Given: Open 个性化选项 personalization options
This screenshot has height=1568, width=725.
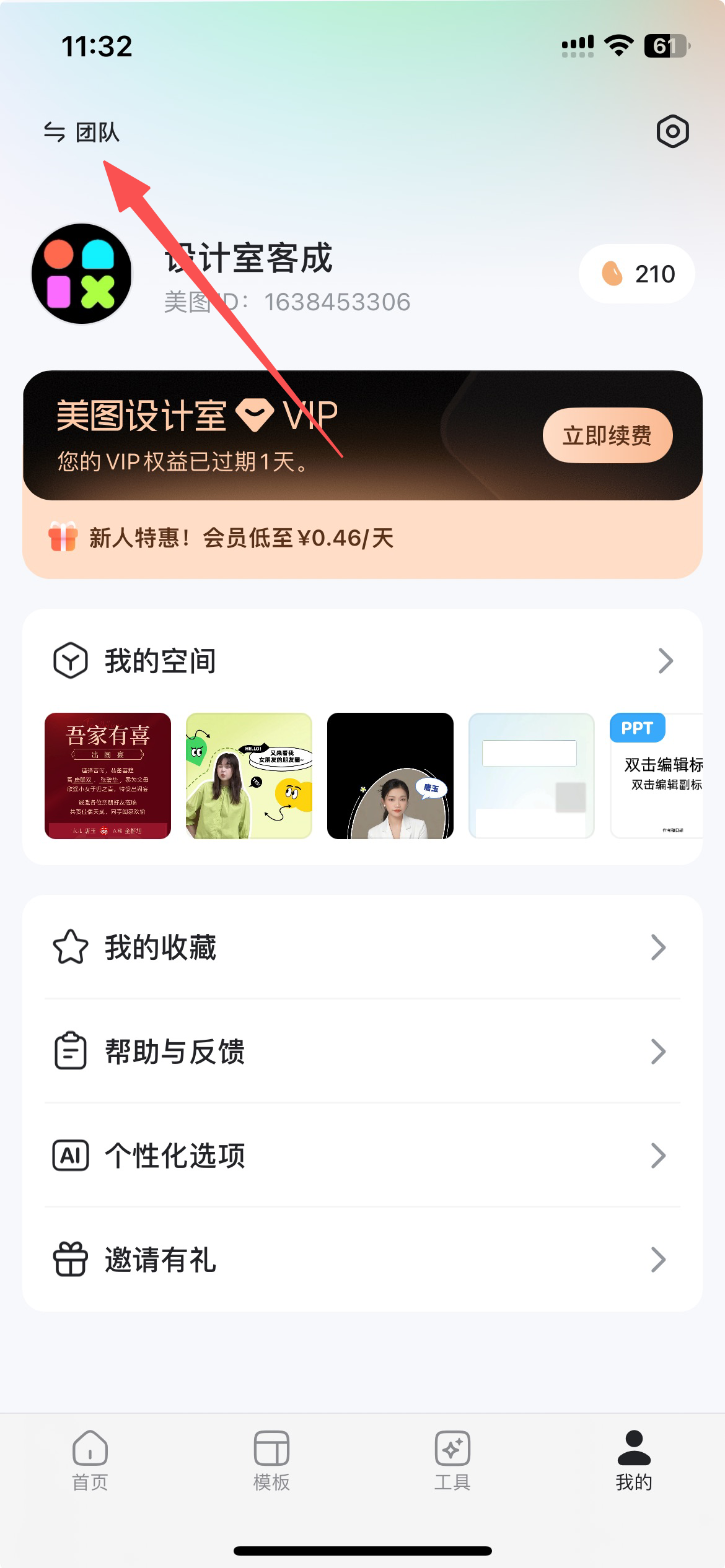Looking at the screenshot, I should point(362,1156).
